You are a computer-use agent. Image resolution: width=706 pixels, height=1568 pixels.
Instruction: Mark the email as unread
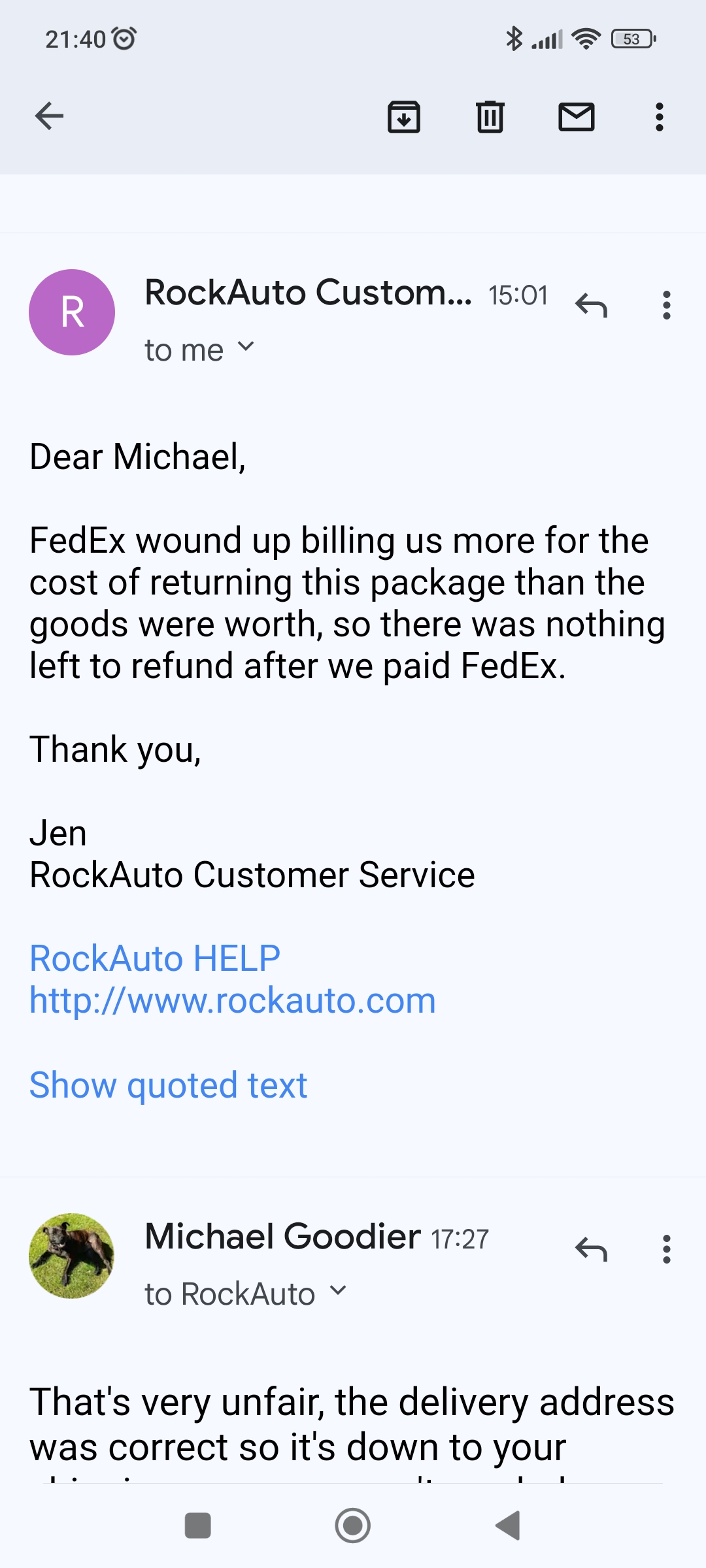(577, 118)
